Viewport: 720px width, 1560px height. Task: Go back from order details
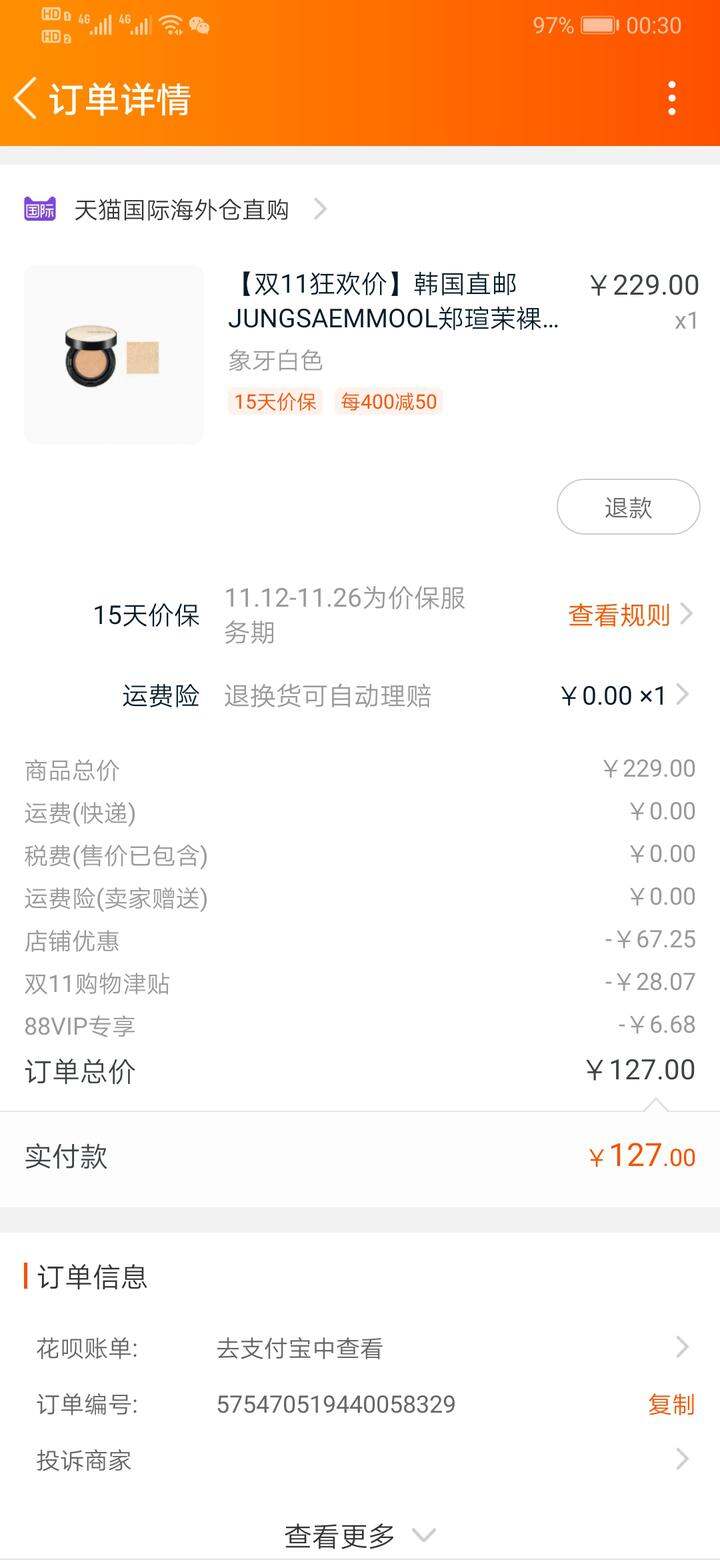(26, 99)
